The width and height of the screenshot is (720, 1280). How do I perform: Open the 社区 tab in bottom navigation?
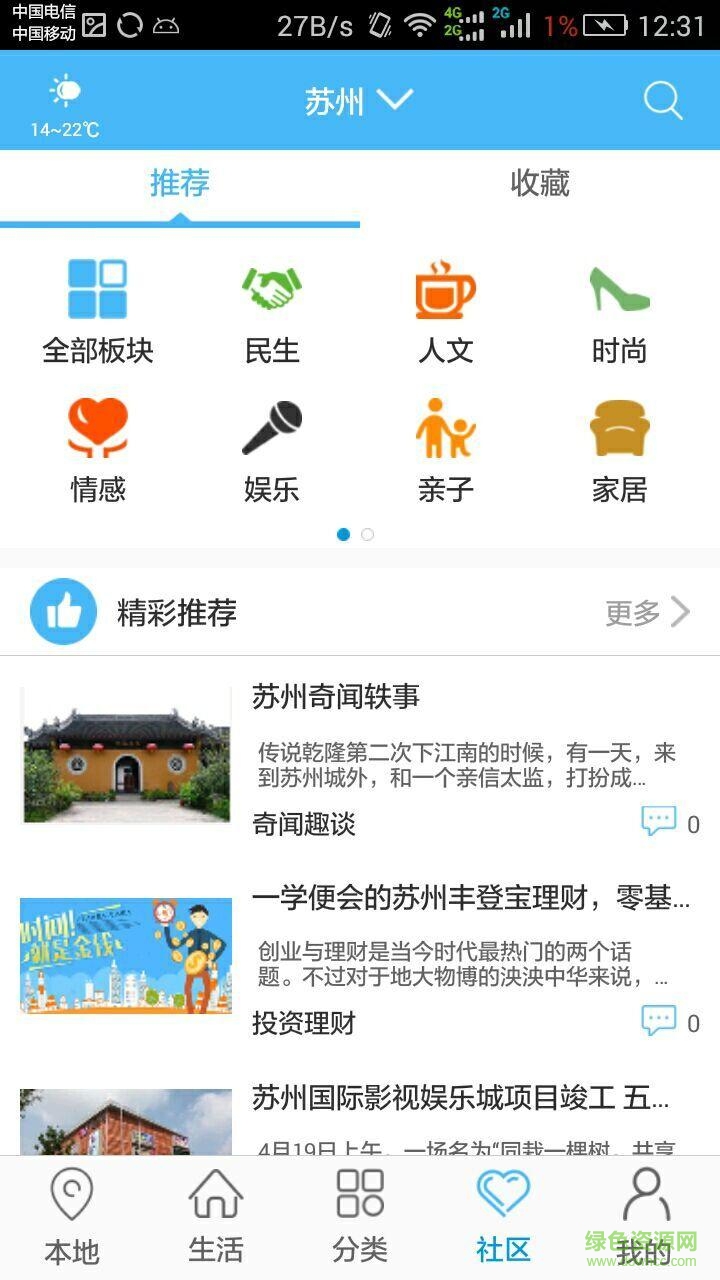click(503, 1213)
